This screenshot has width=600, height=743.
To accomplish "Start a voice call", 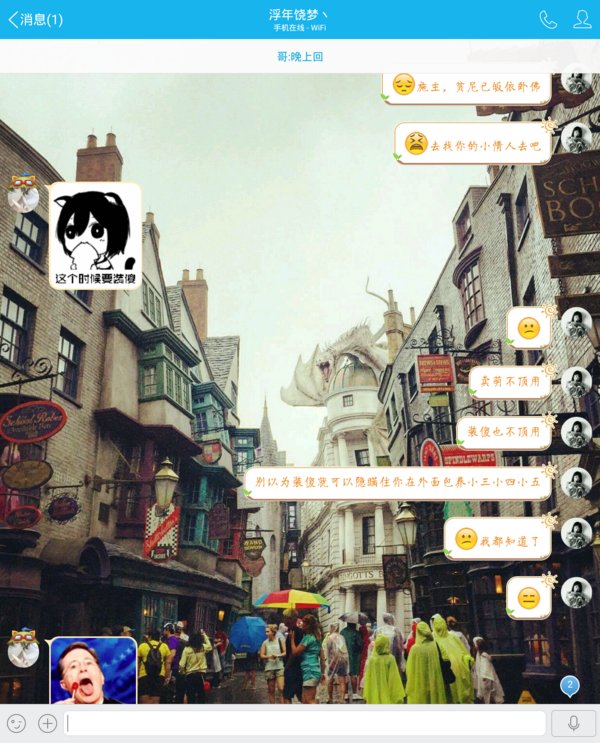I will 548,19.
